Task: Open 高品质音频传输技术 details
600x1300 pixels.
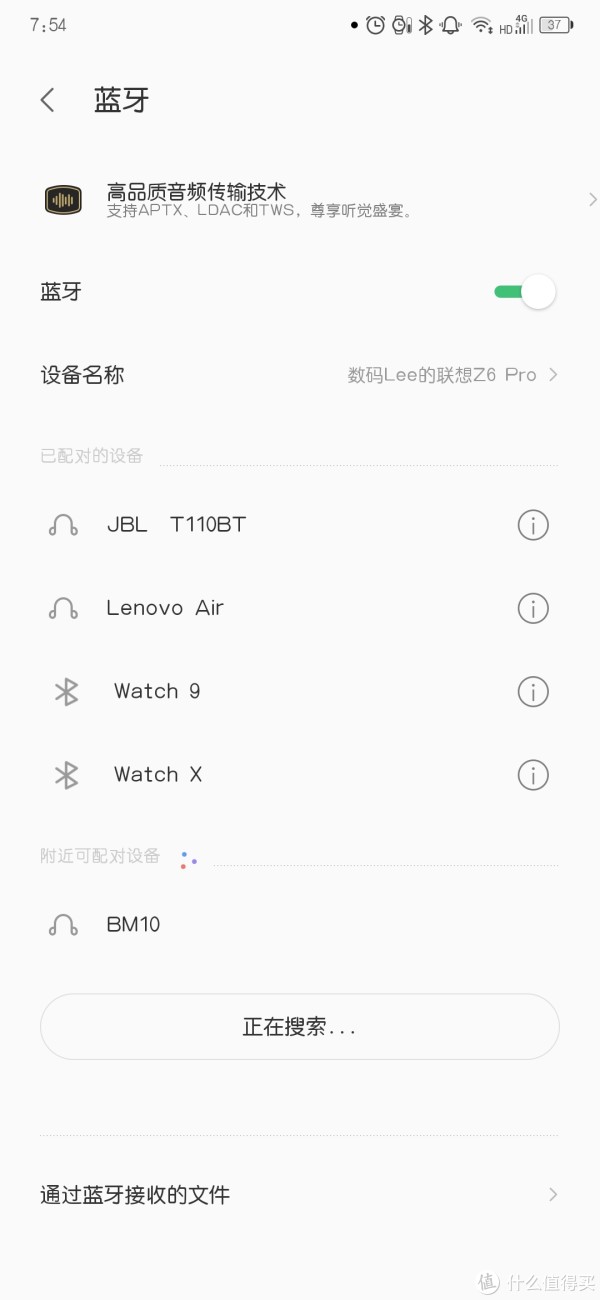Action: coord(300,200)
